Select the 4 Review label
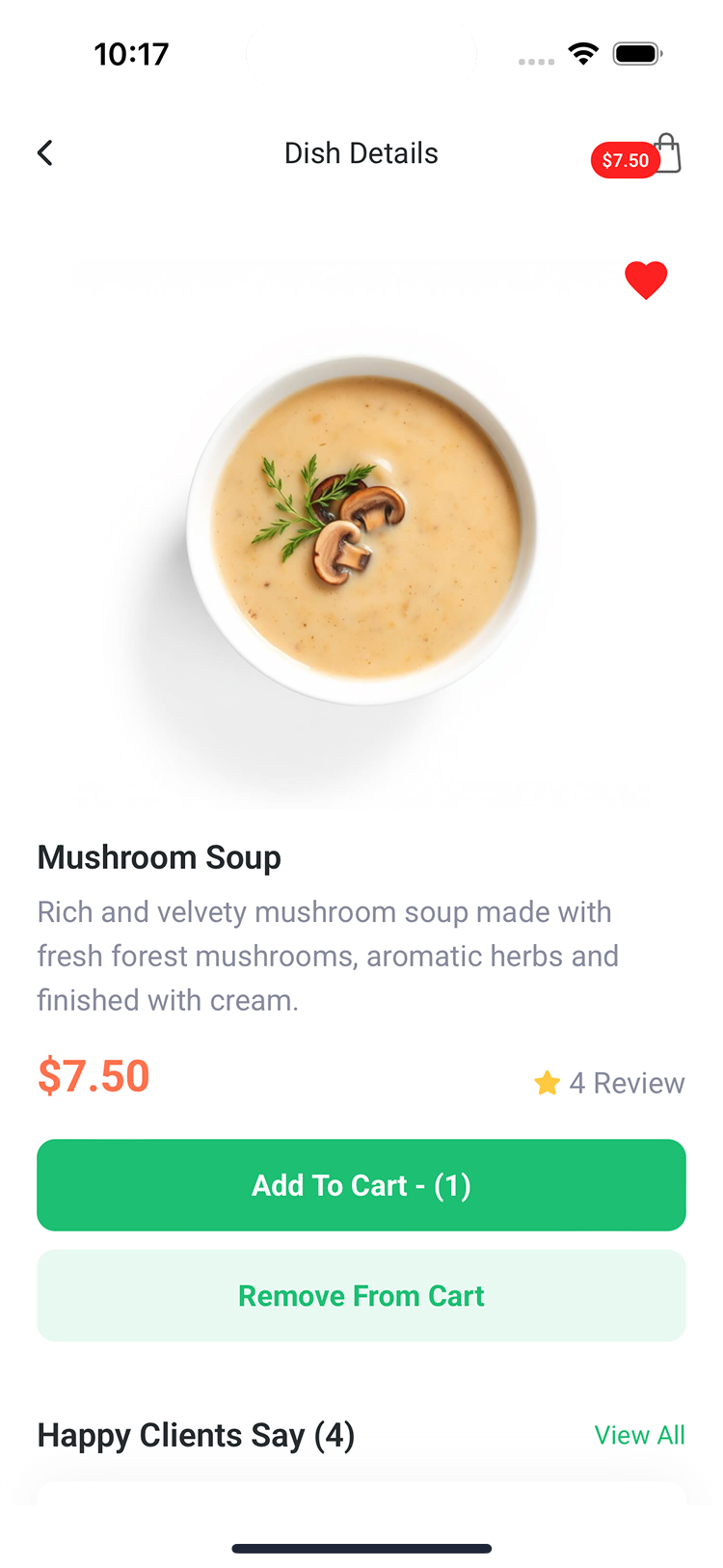This screenshot has height=1568, width=723. click(625, 1082)
